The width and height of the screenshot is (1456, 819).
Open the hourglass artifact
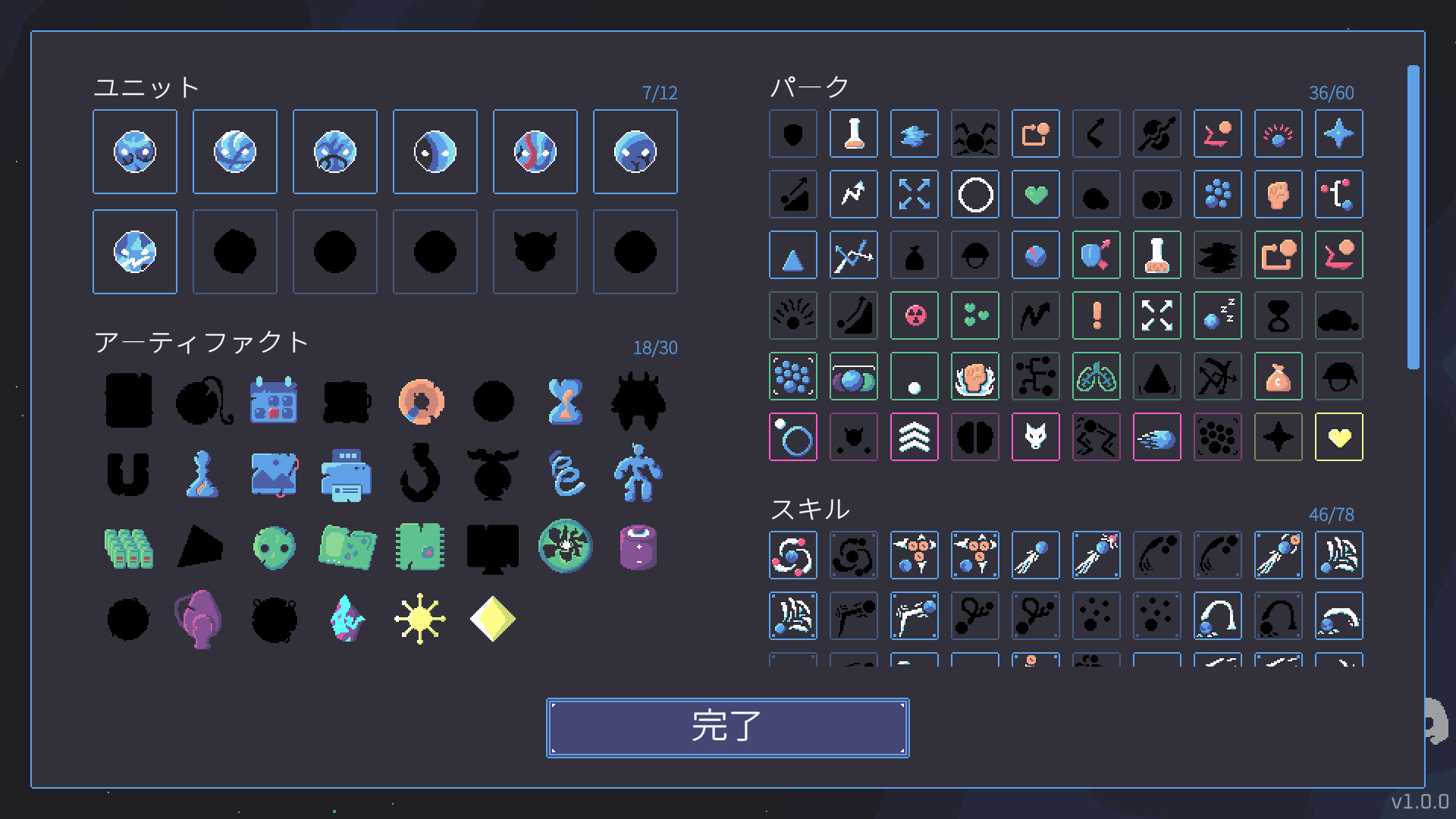point(566,401)
